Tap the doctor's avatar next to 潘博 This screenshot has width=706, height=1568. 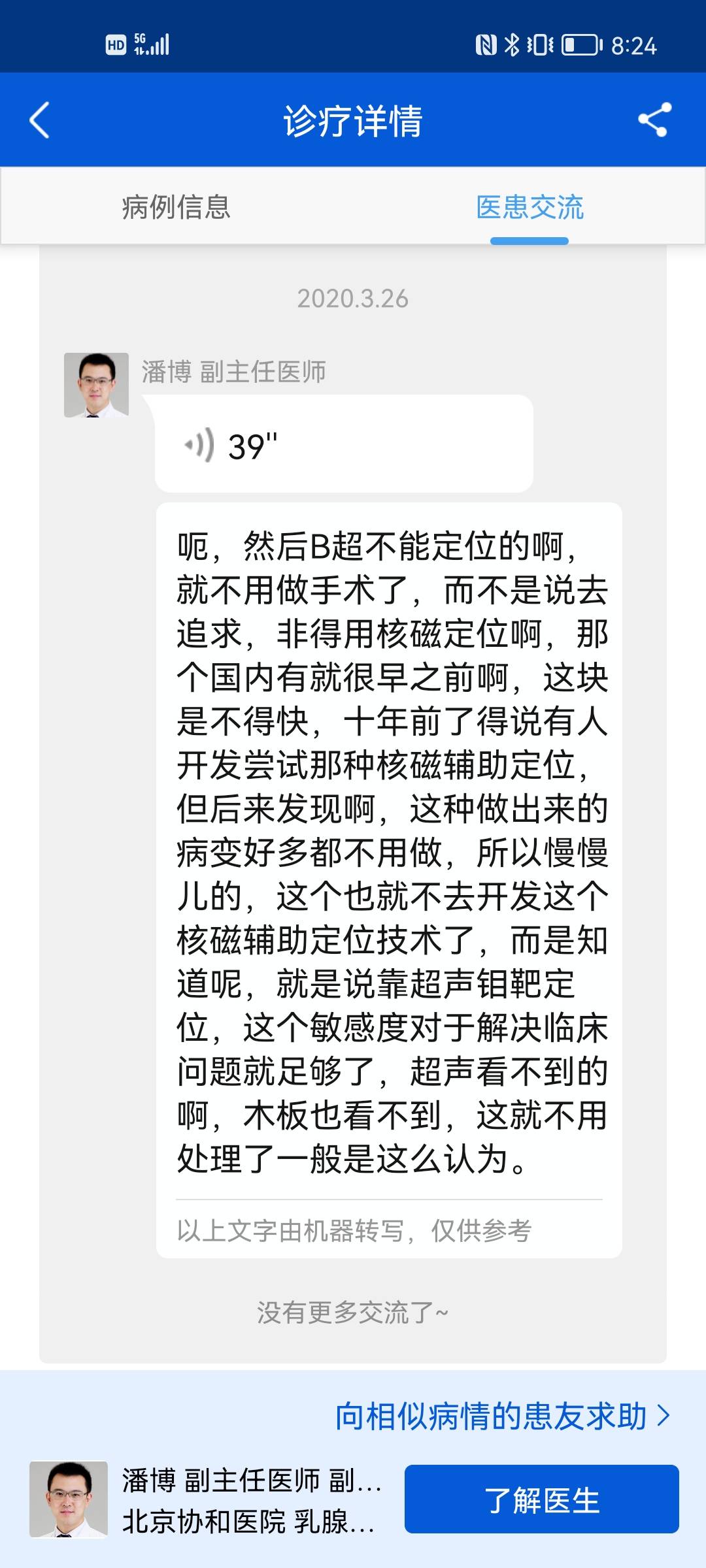(97, 384)
